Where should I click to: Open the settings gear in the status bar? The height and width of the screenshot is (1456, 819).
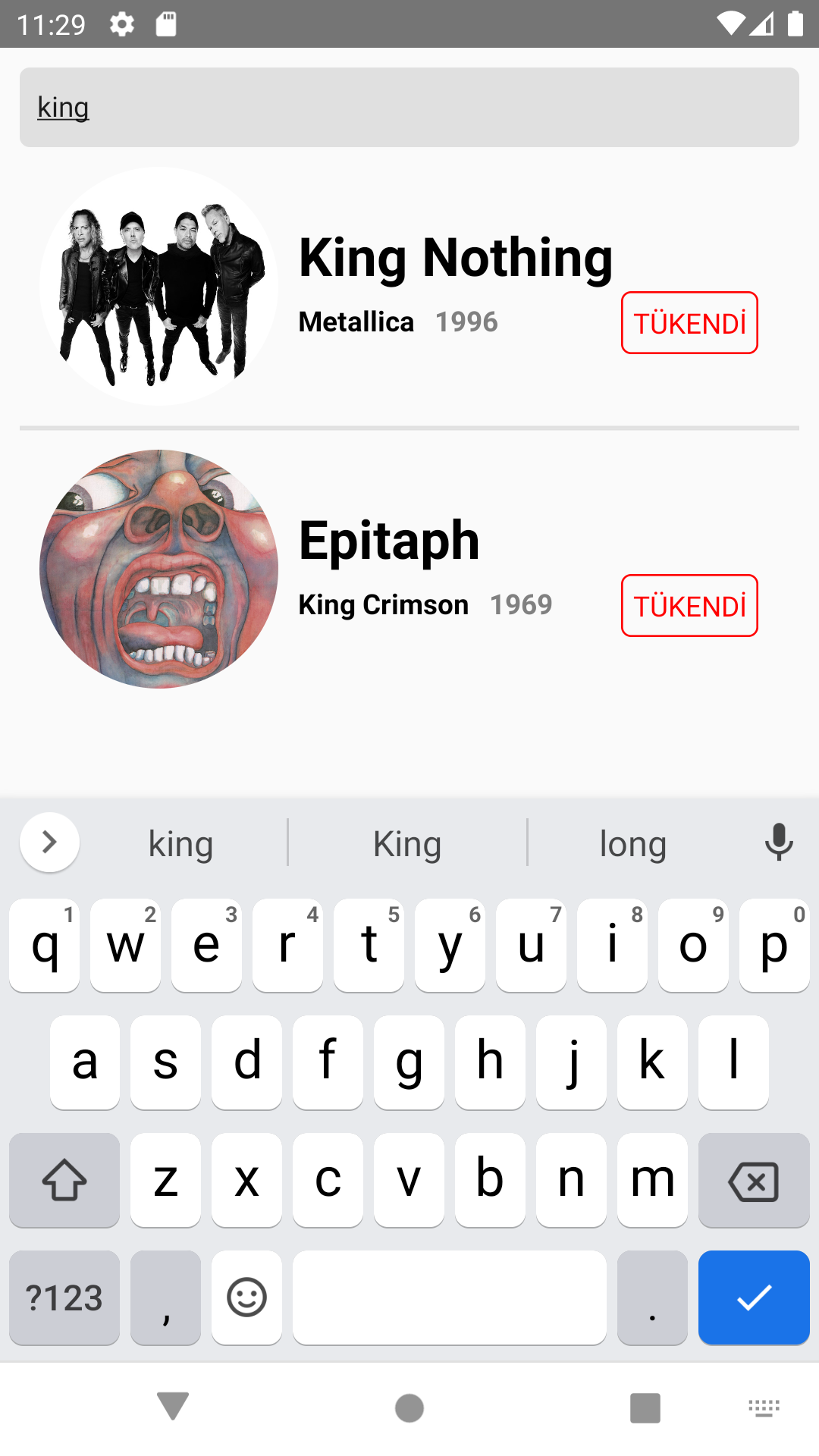click(x=122, y=24)
